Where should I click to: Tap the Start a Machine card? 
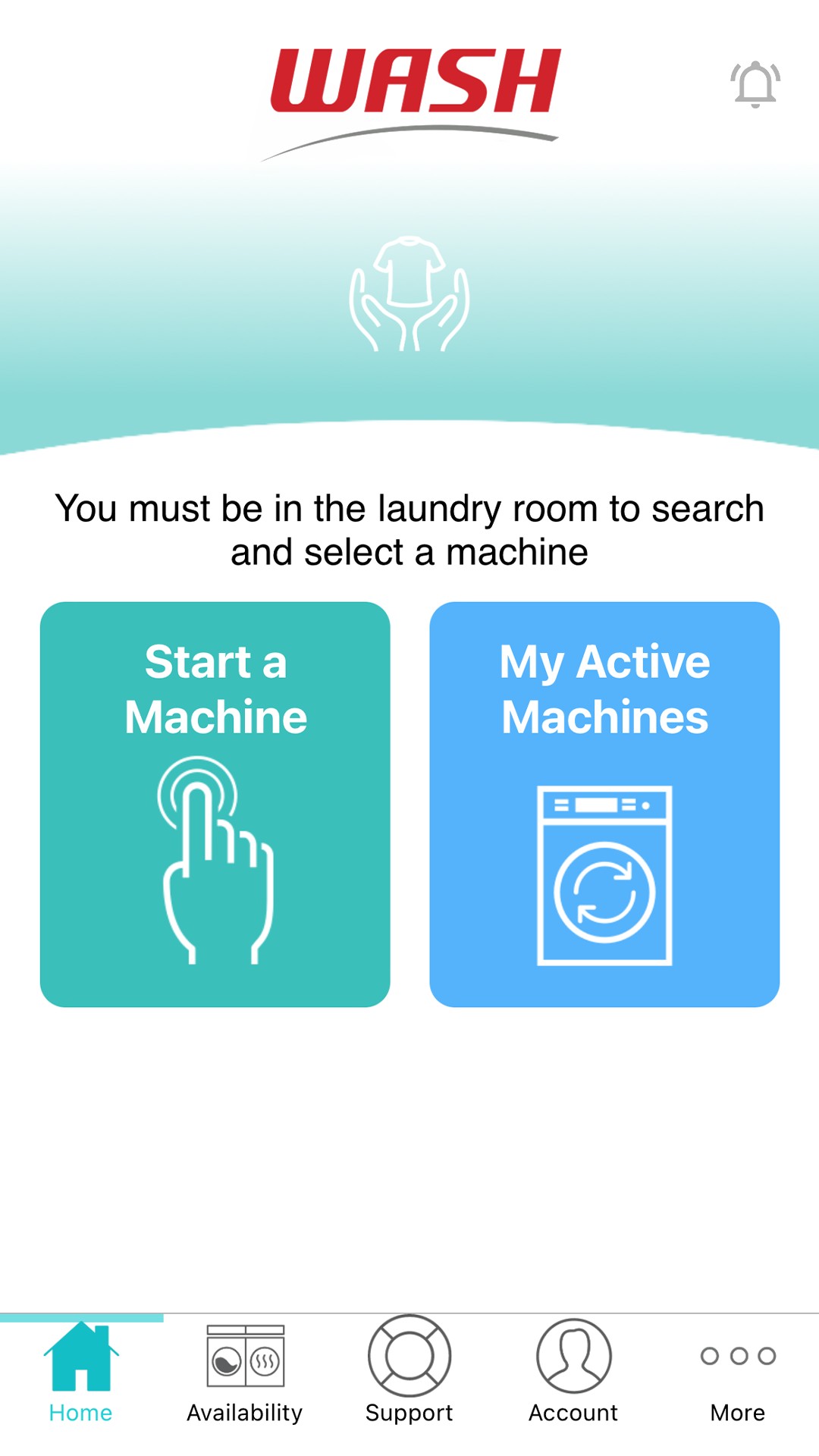click(215, 804)
